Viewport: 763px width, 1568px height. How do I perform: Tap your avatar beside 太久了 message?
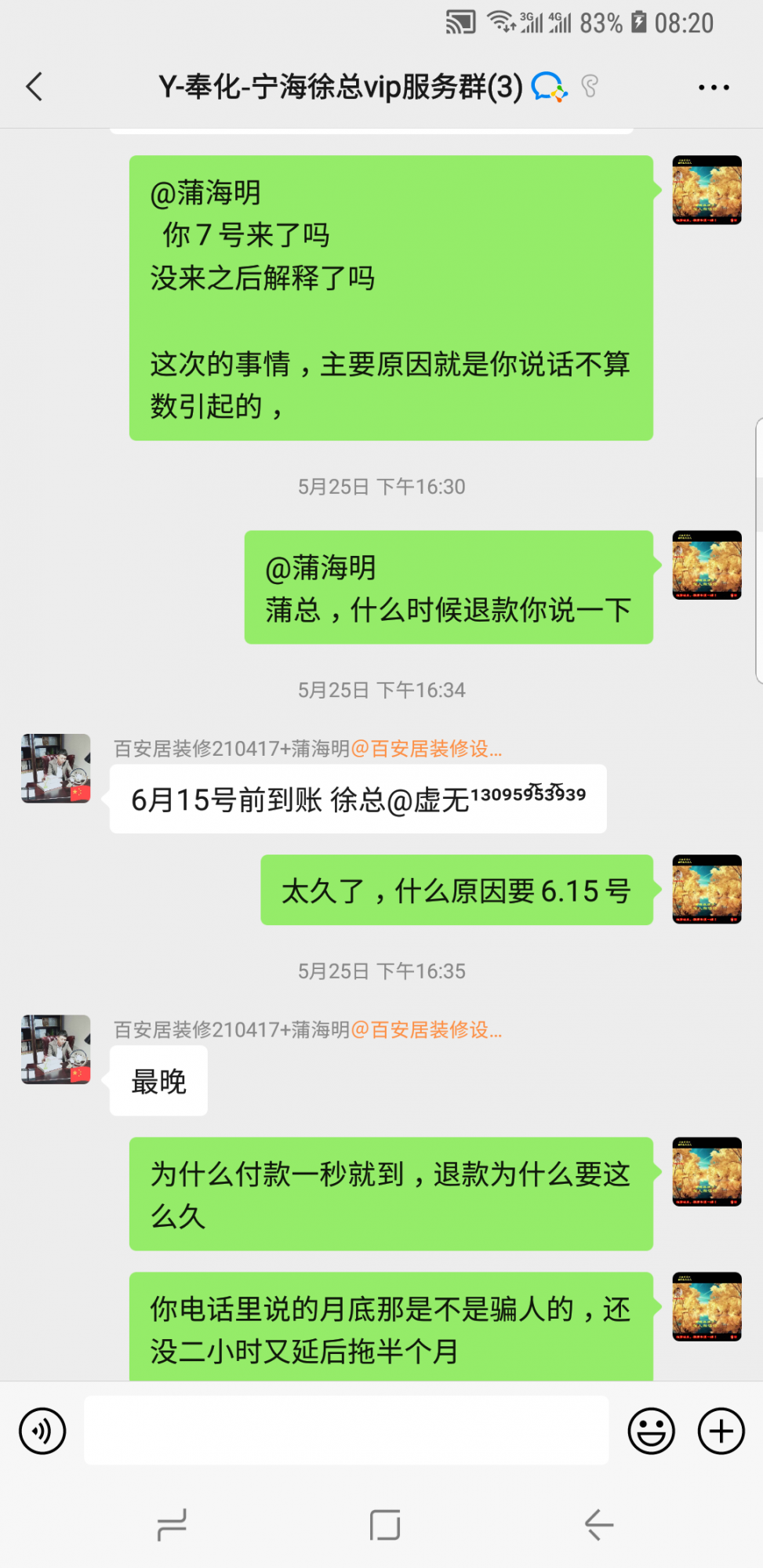[x=707, y=889]
